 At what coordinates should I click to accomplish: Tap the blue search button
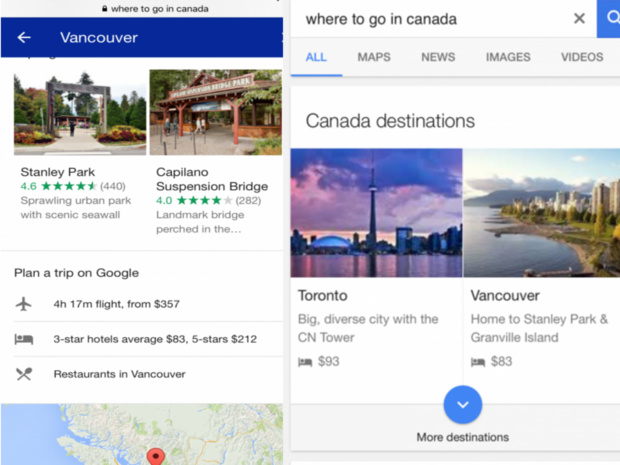(609, 18)
